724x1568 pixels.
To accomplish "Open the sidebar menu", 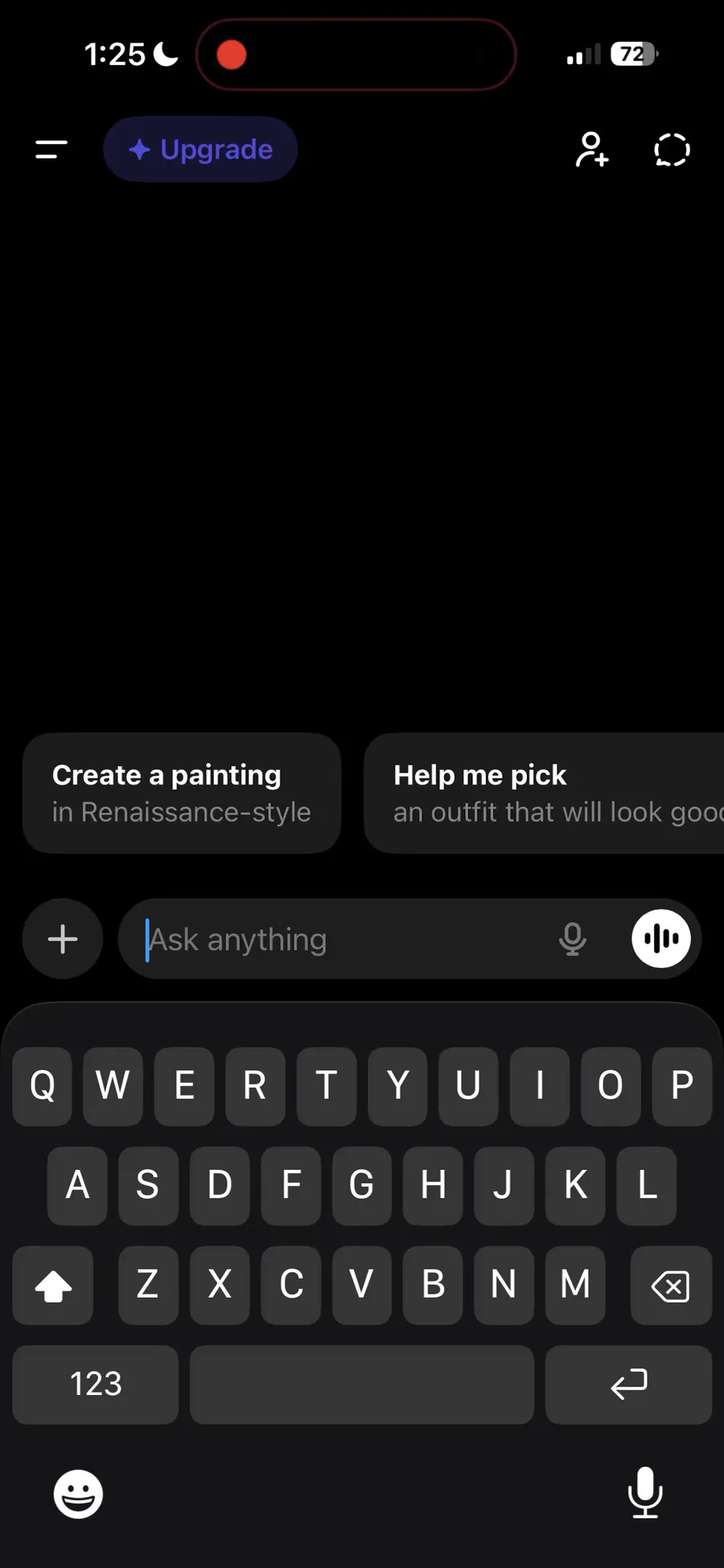I will click(51, 150).
